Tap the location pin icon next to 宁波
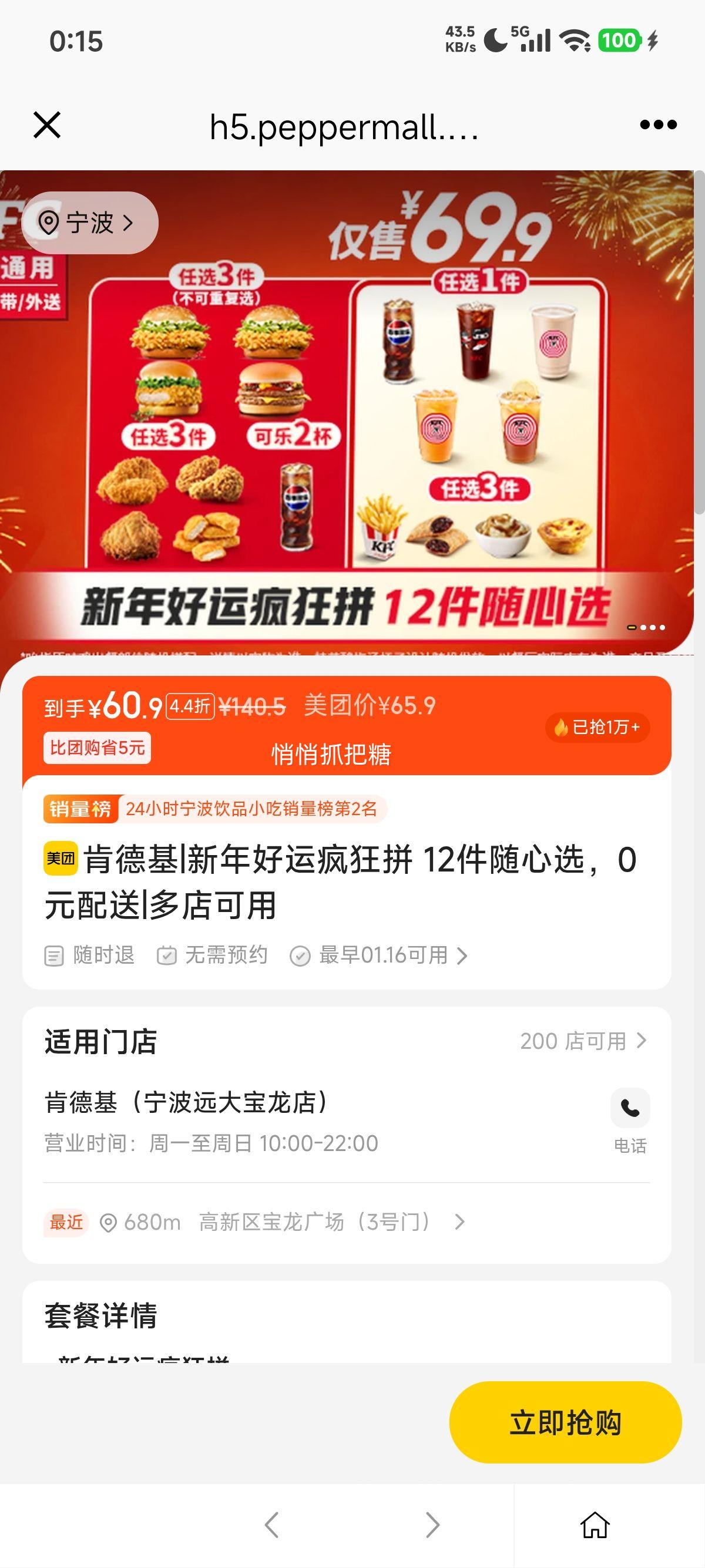Image resolution: width=705 pixels, height=1568 pixels. click(49, 223)
